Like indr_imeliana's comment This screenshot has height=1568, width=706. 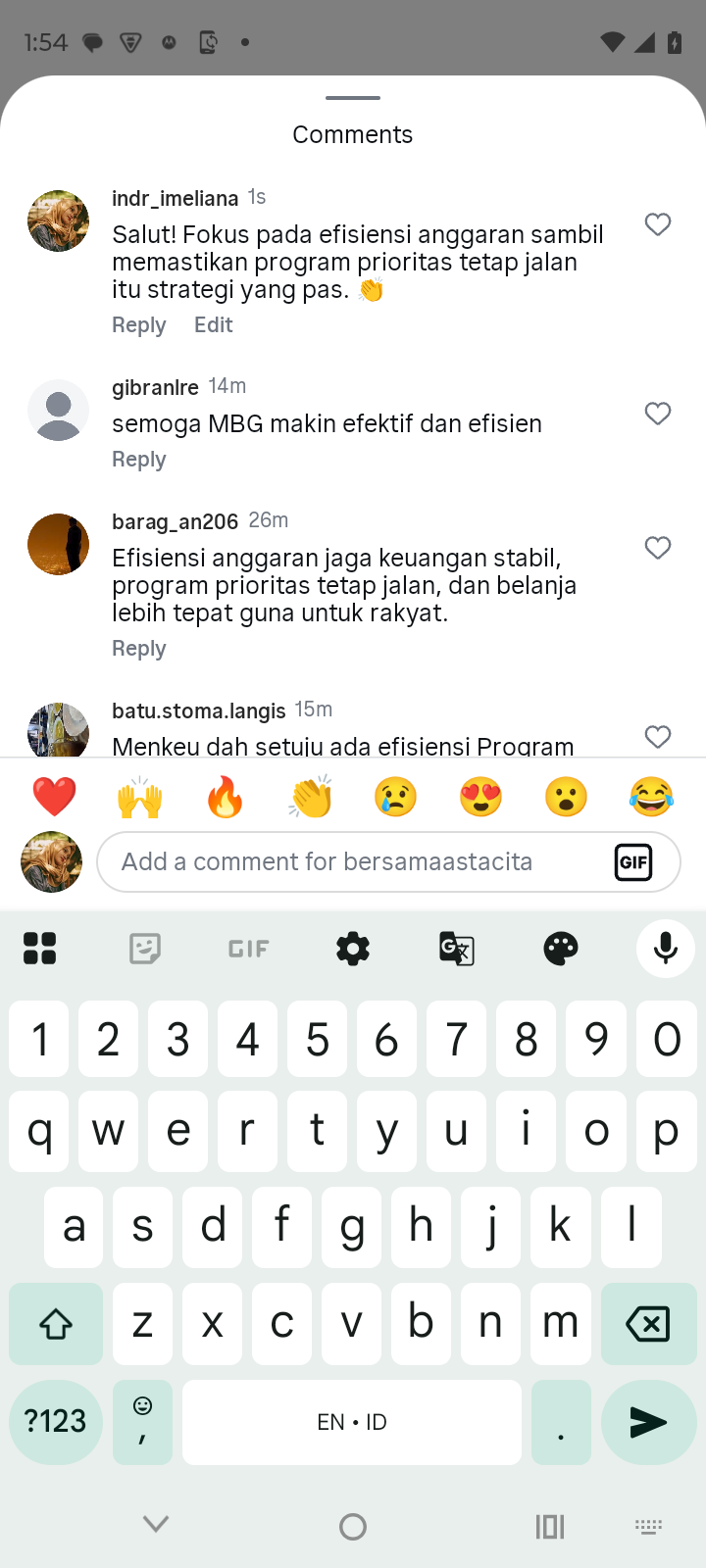tap(658, 224)
